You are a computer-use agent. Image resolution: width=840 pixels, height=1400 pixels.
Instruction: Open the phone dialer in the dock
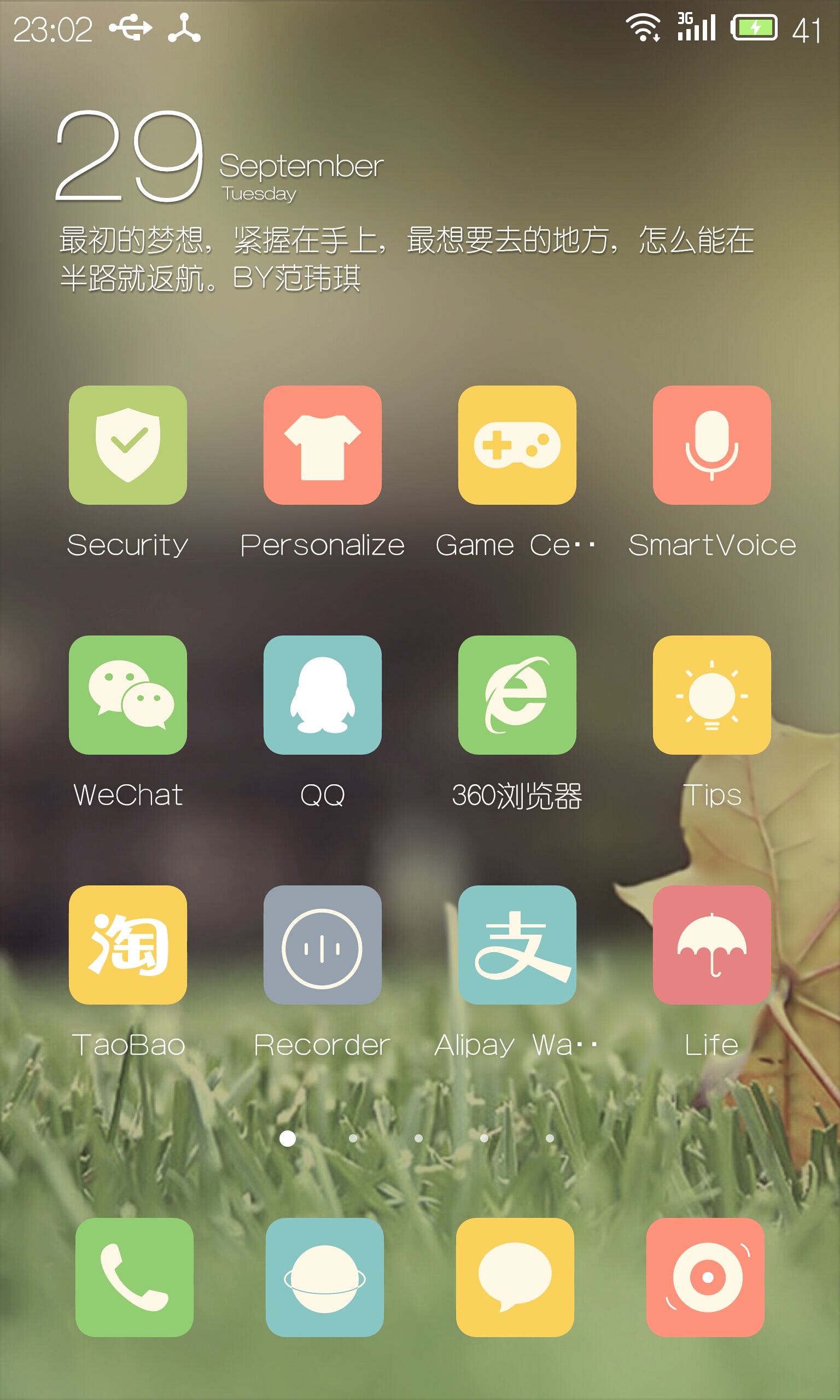tap(135, 1277)
